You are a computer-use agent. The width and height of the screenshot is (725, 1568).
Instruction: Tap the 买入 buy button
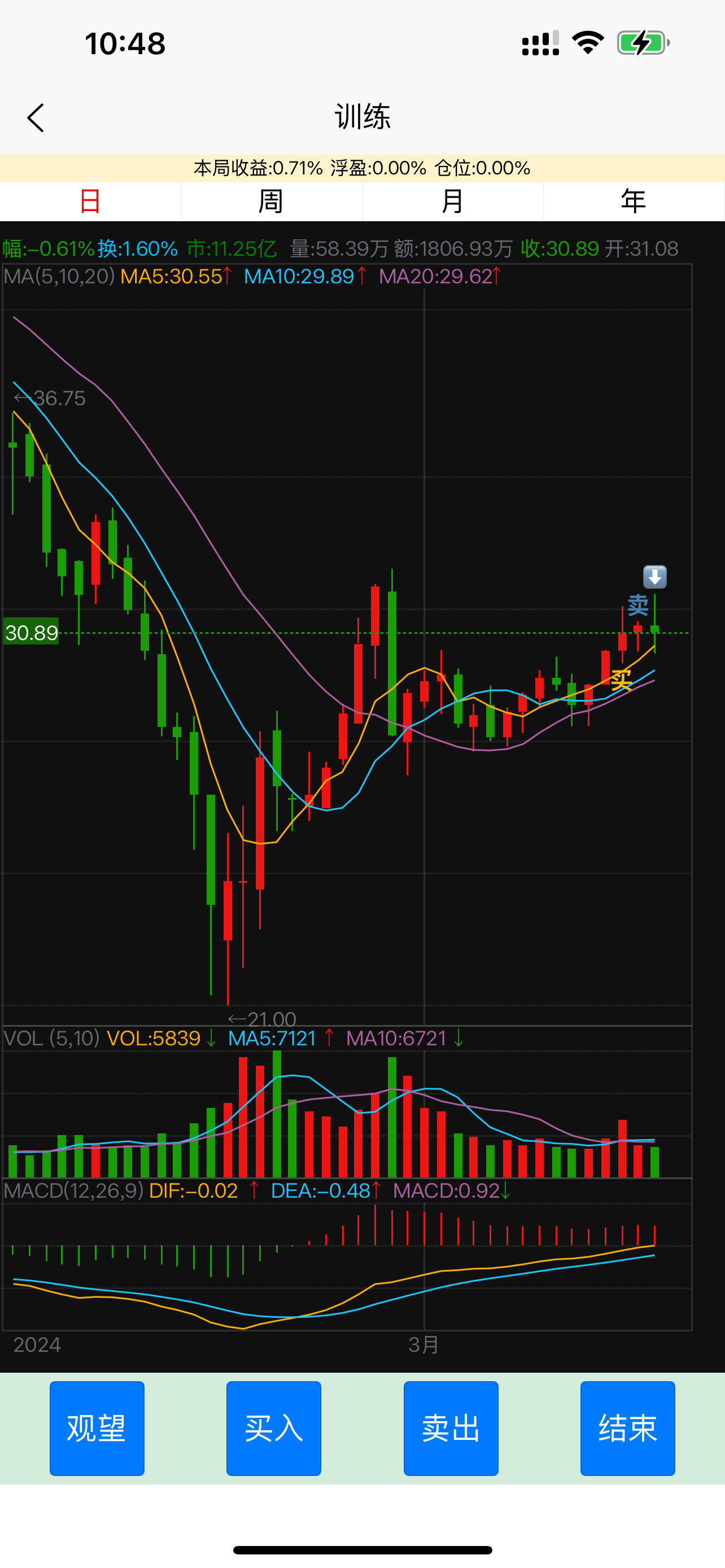274,1428
